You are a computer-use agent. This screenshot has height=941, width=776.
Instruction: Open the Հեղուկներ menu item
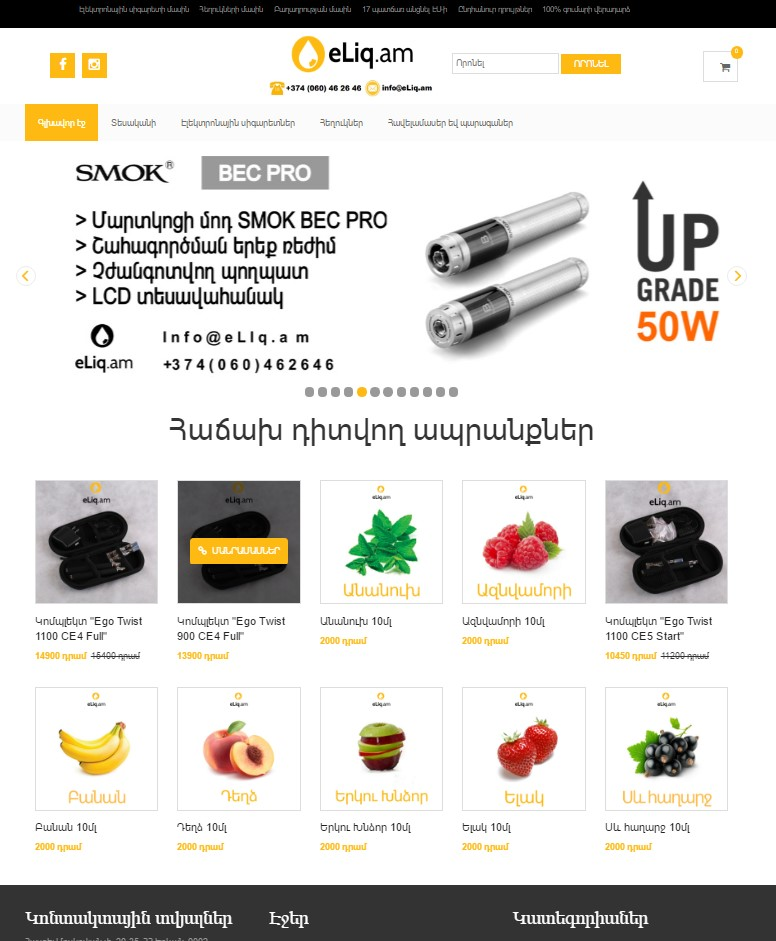341,123
